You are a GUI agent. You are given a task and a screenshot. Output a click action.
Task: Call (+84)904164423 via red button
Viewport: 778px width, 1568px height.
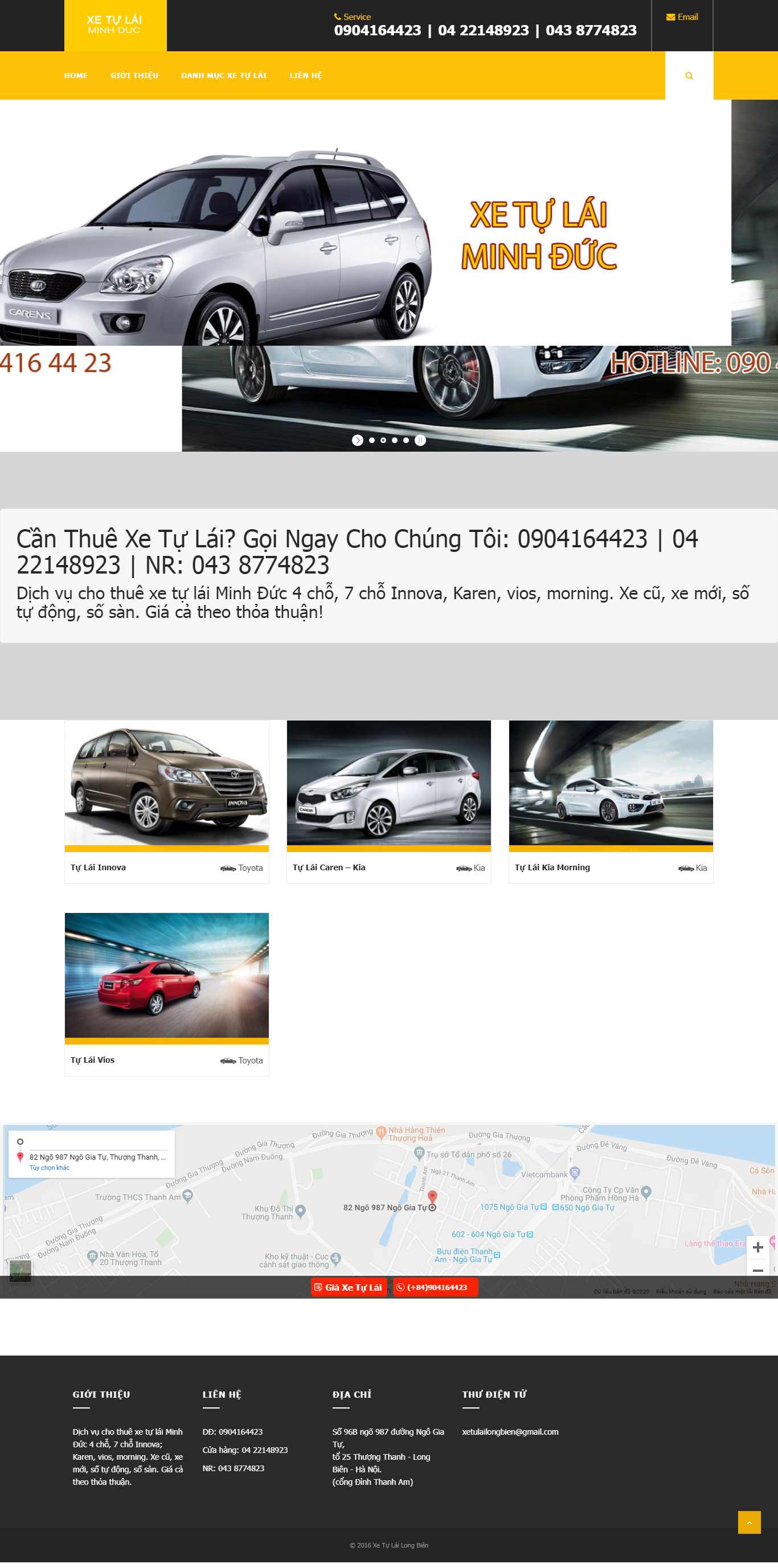(435, 1287)
